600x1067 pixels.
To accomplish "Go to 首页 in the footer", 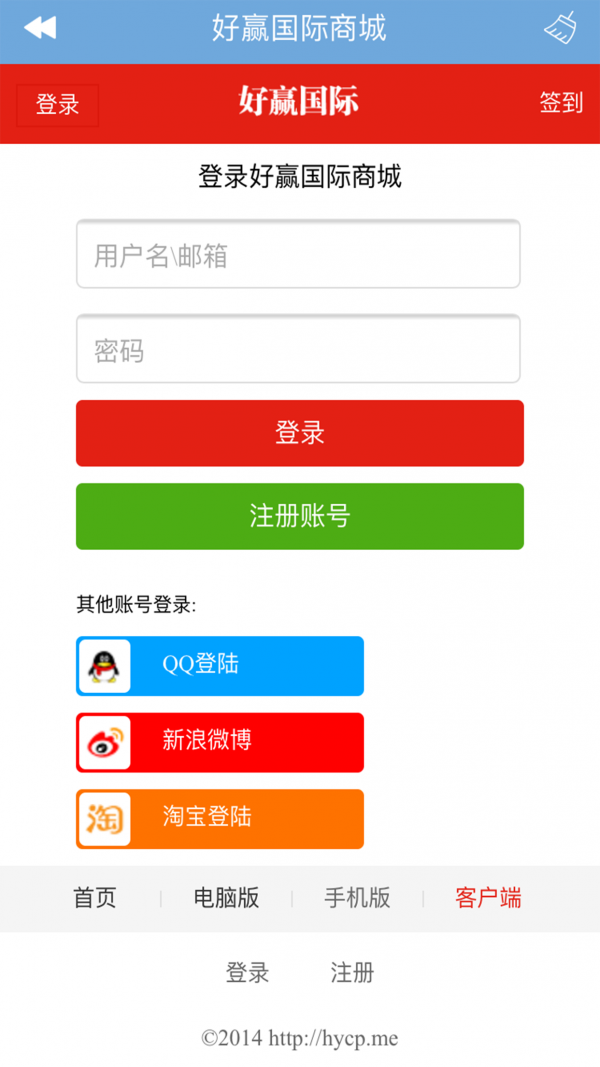I will (95, 898).
